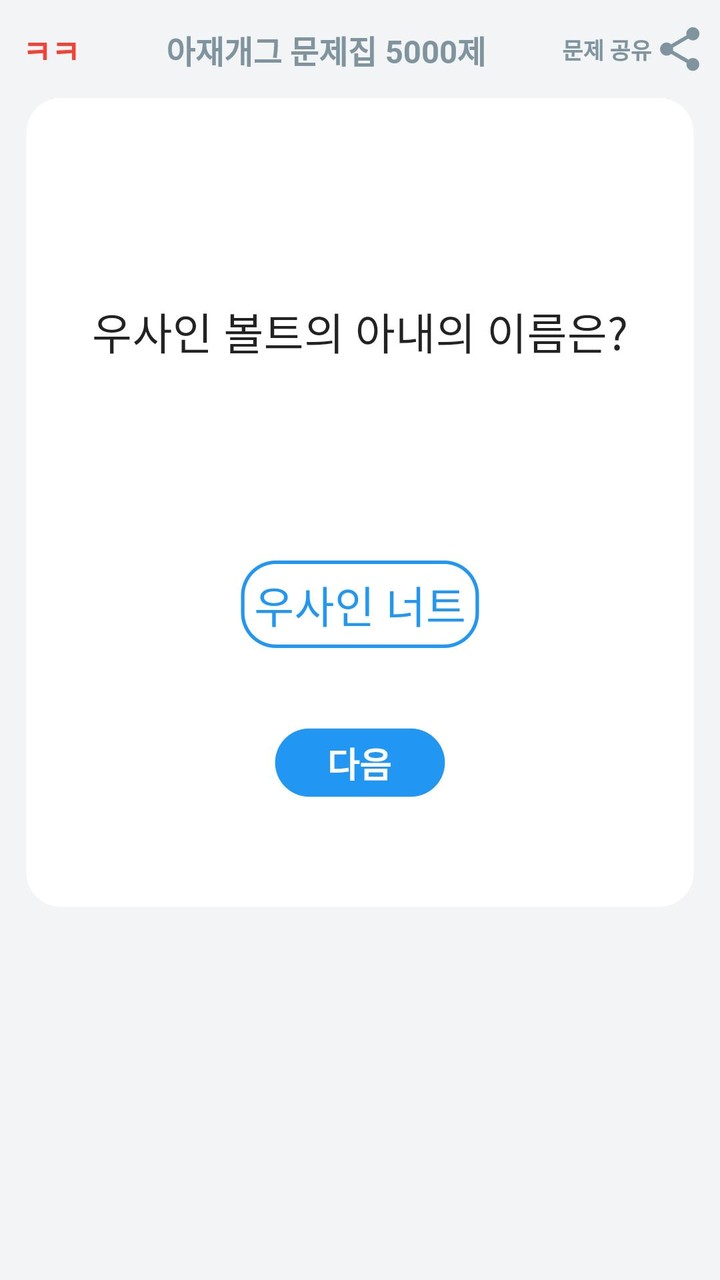Click the rounded blue Next control
Image resolution: width=720 pixels, height=1280 pixels.
click(360, 762)
